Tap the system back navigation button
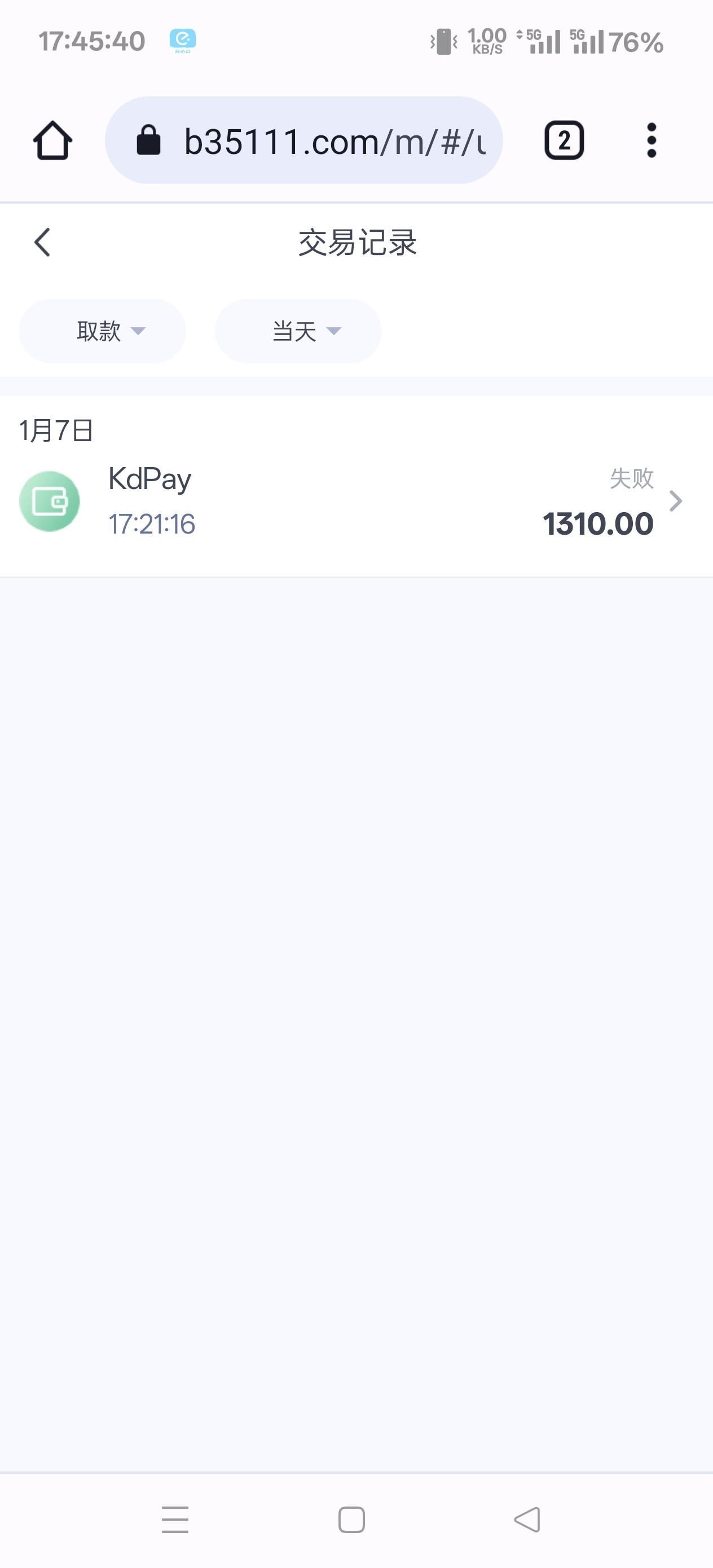This screenshot has width=713, height=1568. point(527,1519)
